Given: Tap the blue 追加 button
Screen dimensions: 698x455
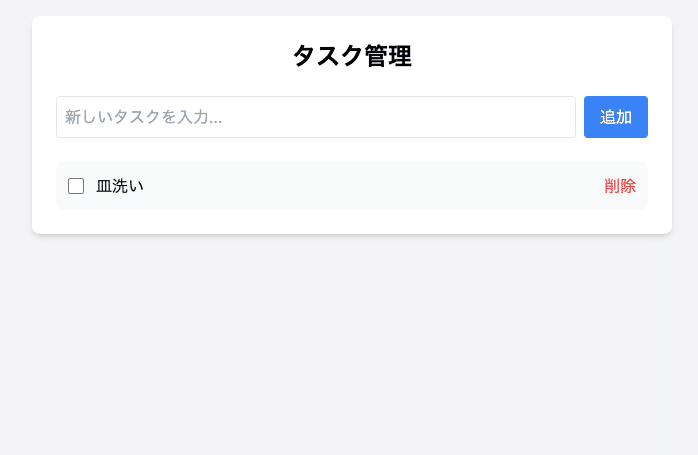Looking at the screenshot, I should 615,117.
